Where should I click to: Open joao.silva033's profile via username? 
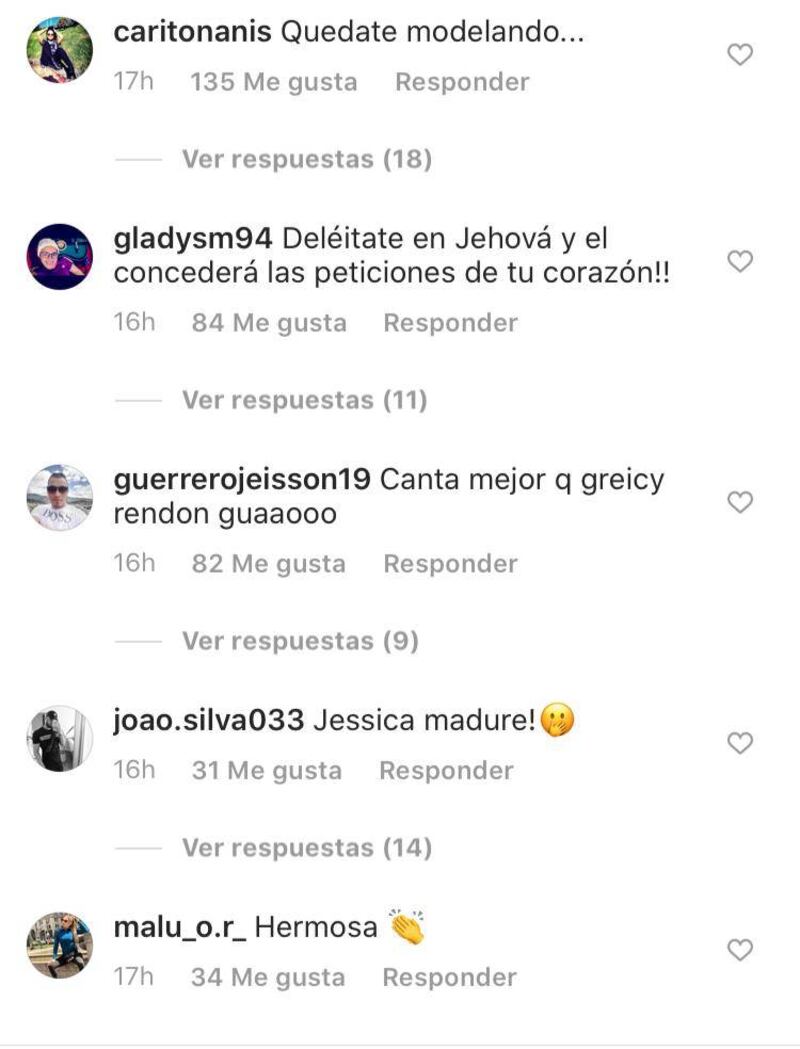point(208,721)
